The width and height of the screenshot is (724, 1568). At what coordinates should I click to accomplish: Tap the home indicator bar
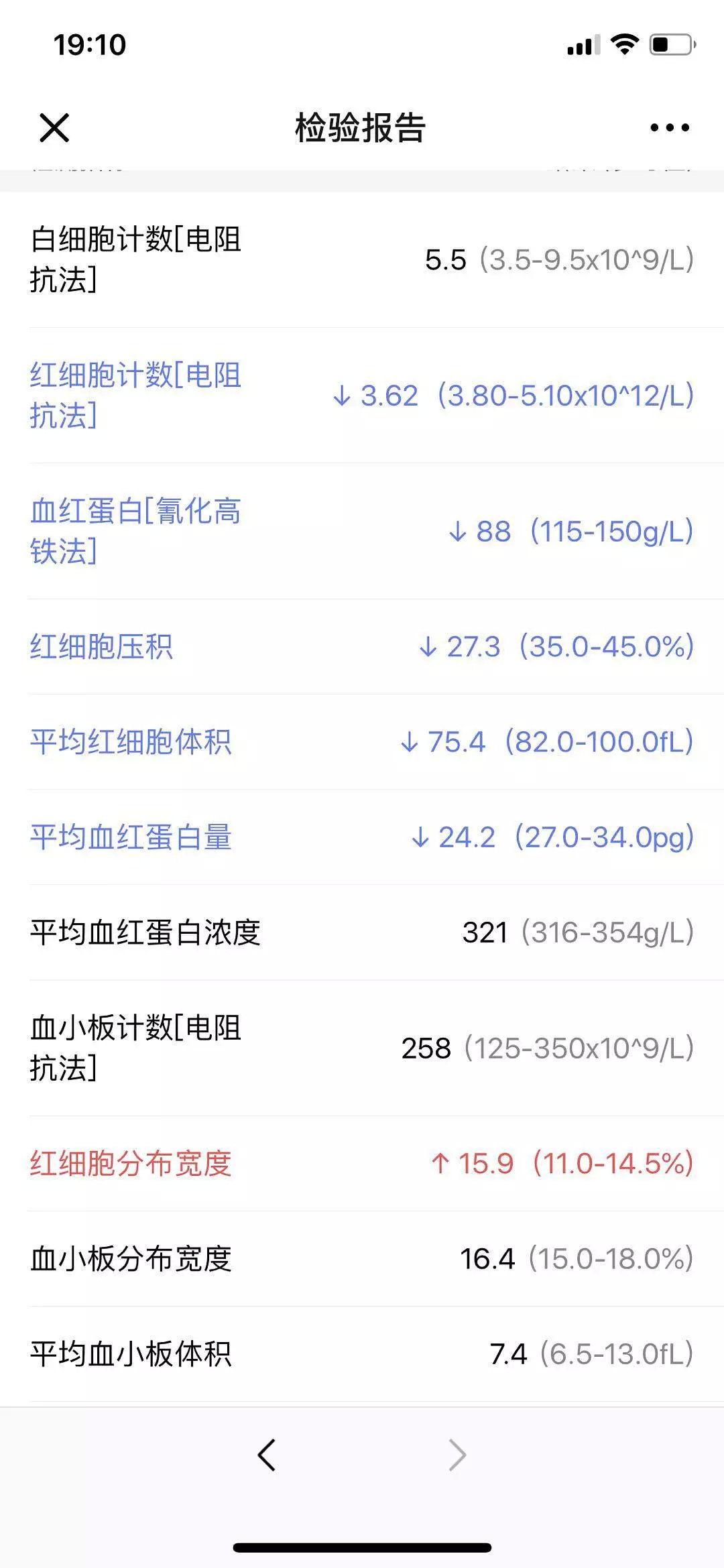pos(362,1547)
